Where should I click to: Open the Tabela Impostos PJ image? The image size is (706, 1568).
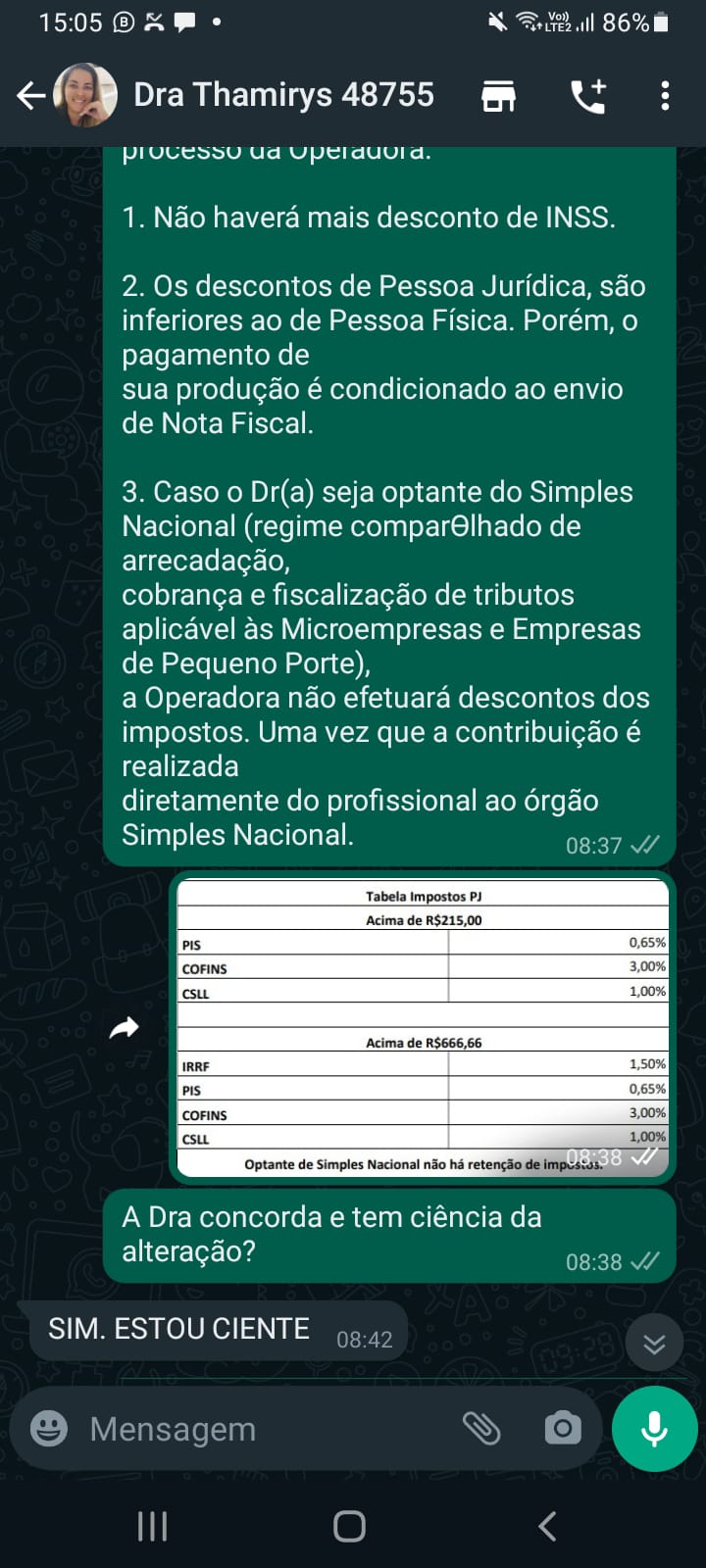click(422, 1026)
